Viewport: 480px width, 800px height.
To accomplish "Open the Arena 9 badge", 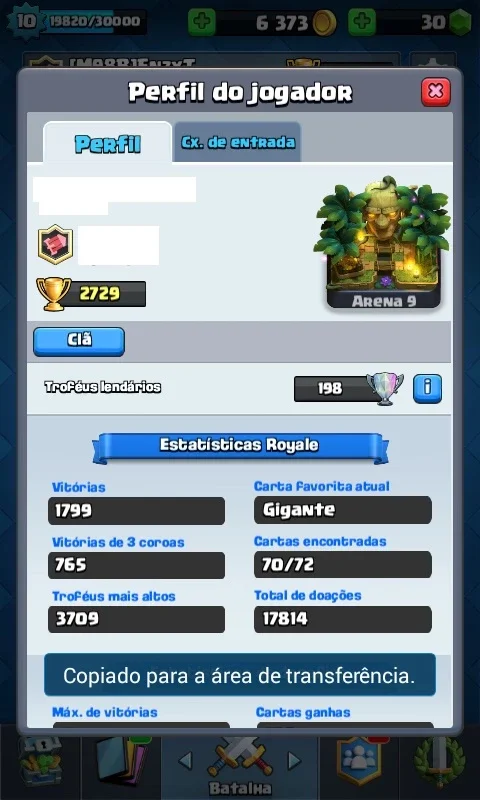I will (383, 243).
